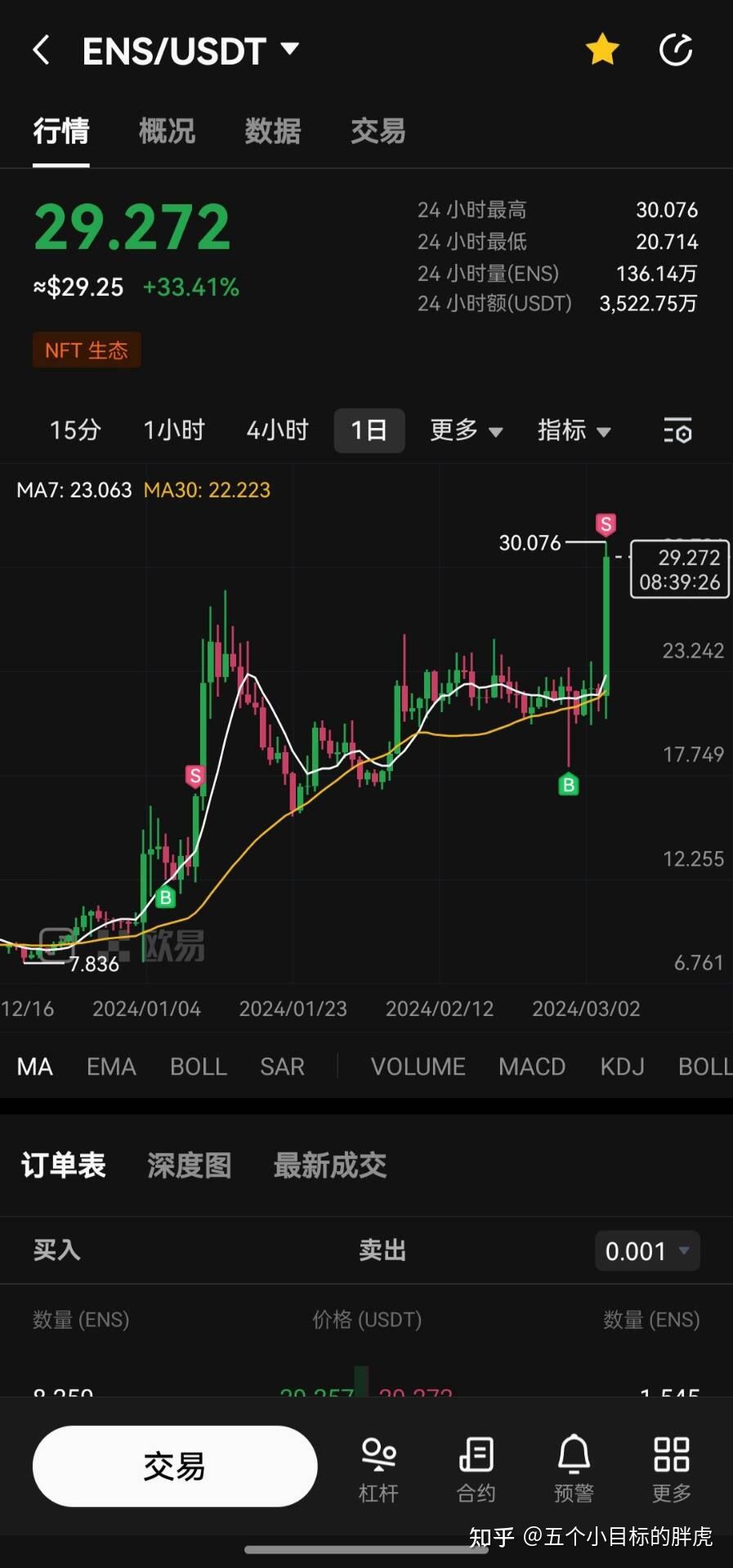Select the 15分 chart interval
This screenshot has height=1568, width=733.
[75, 430]
